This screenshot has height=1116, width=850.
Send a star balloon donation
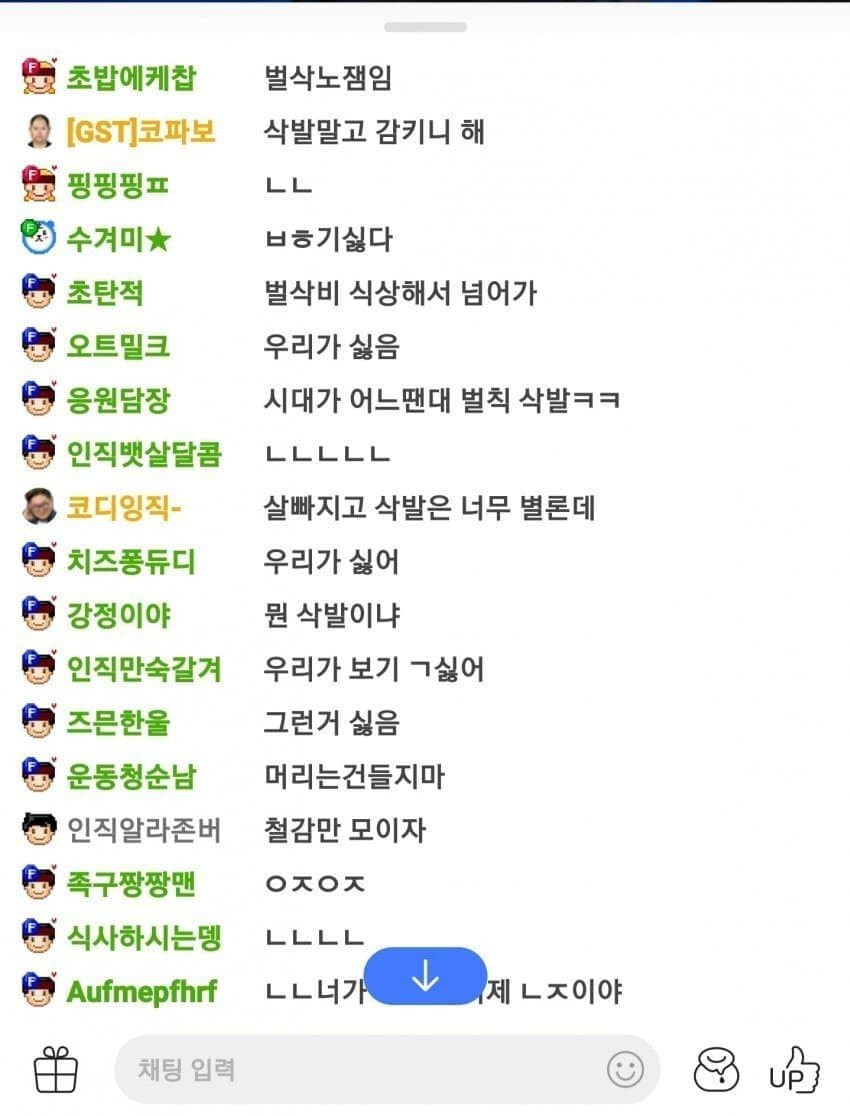(x=717, y=1070)
